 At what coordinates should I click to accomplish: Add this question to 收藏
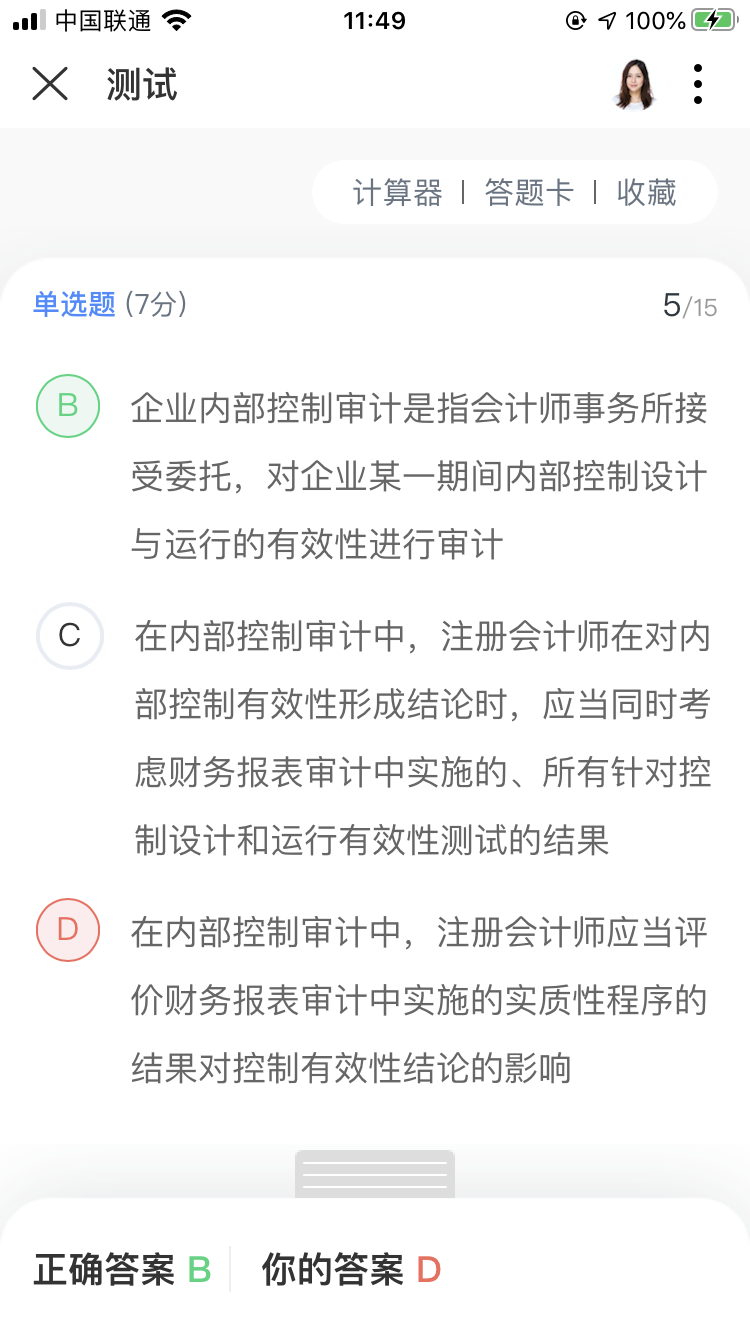(647, 192)
